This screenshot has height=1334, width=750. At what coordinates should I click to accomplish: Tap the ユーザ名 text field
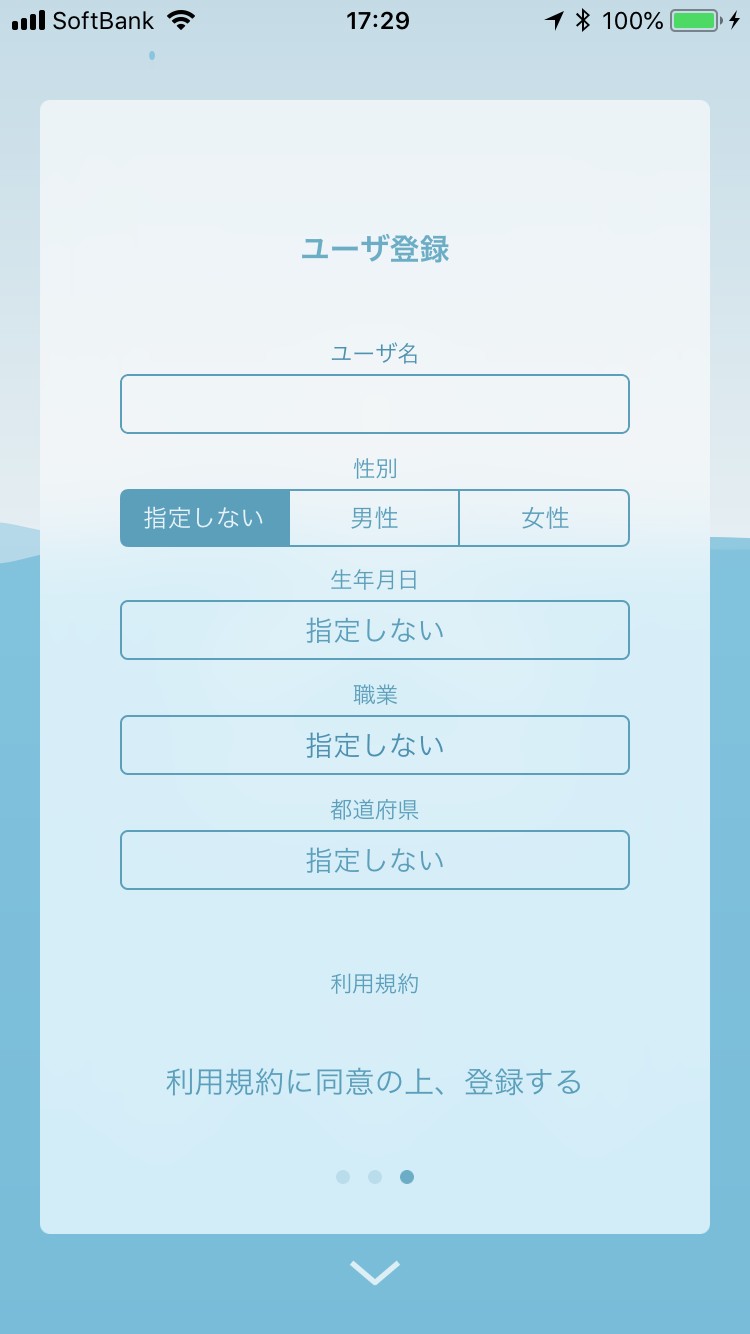point(375,404)
